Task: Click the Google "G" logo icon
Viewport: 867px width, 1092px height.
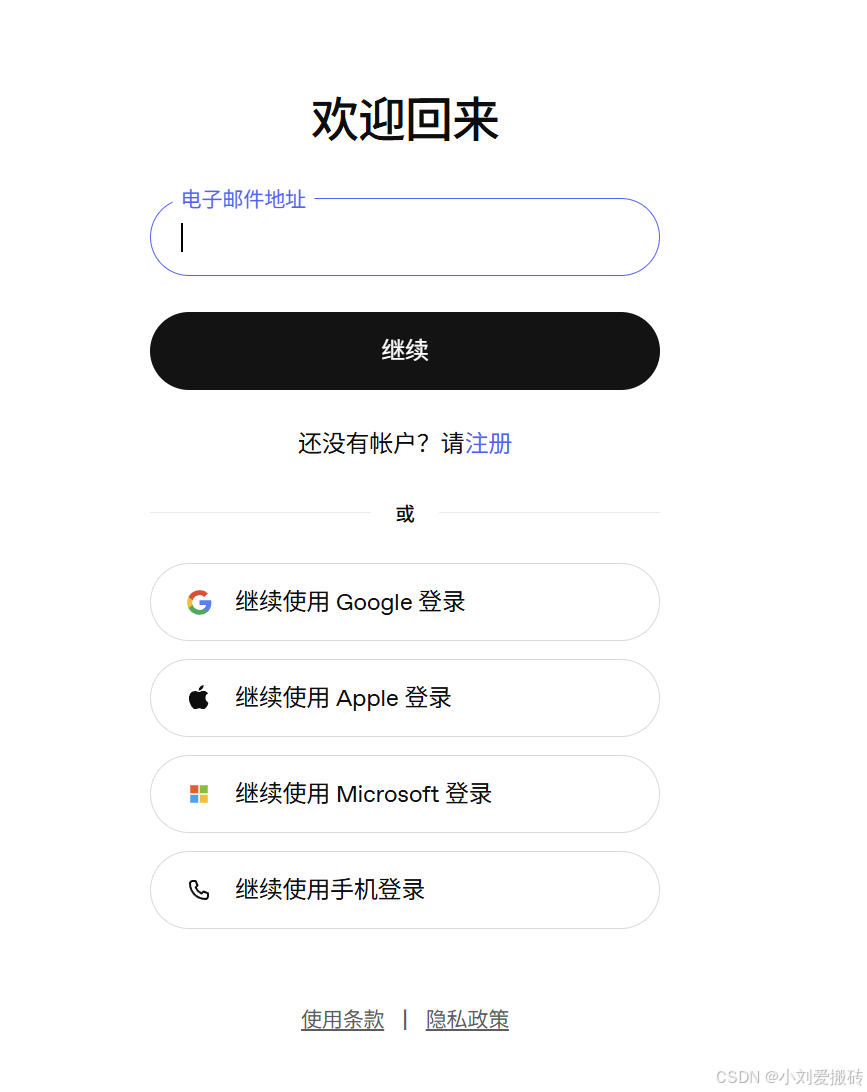Action: (199, 602)
